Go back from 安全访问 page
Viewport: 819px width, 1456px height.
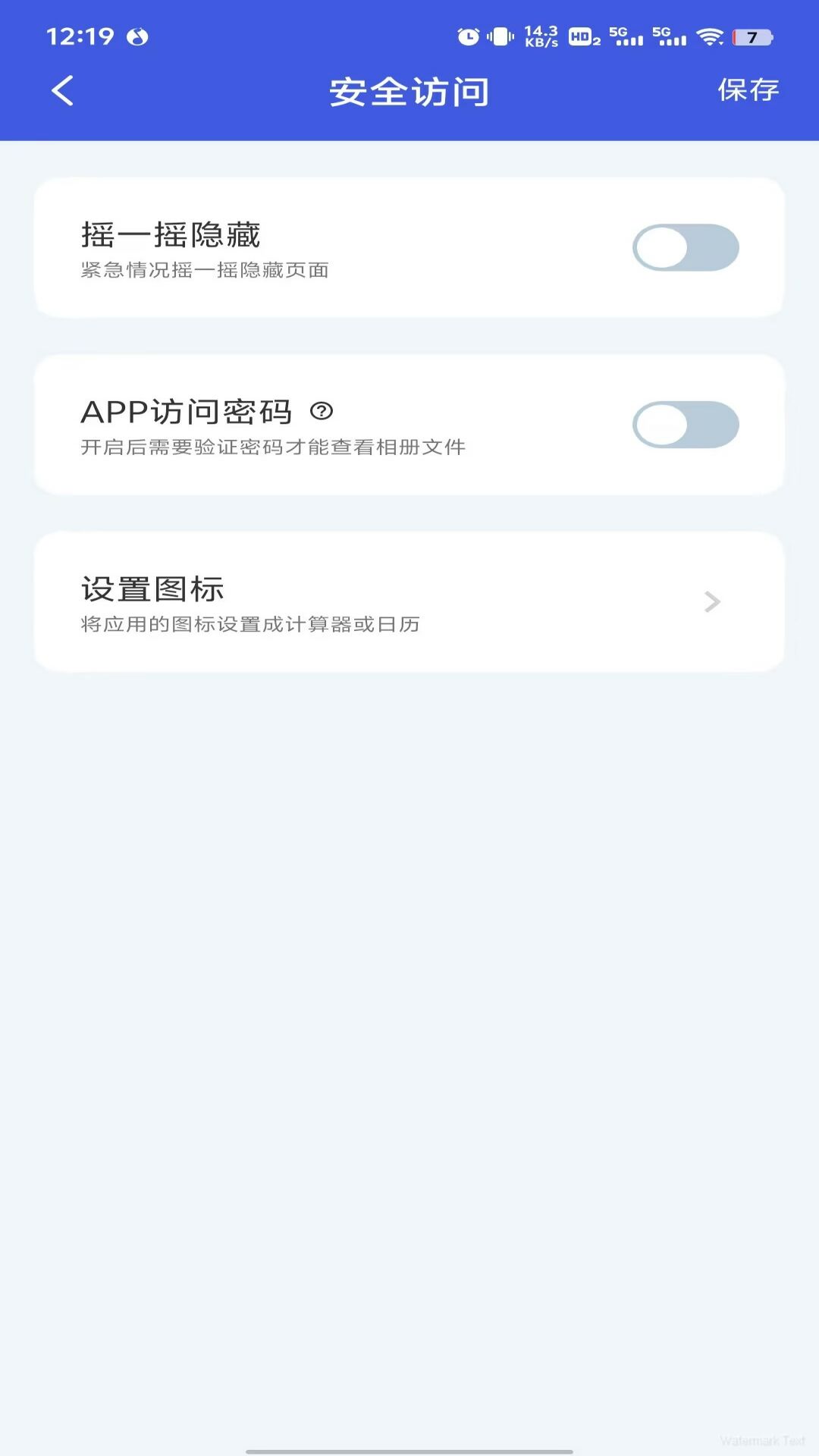(62, 91)
